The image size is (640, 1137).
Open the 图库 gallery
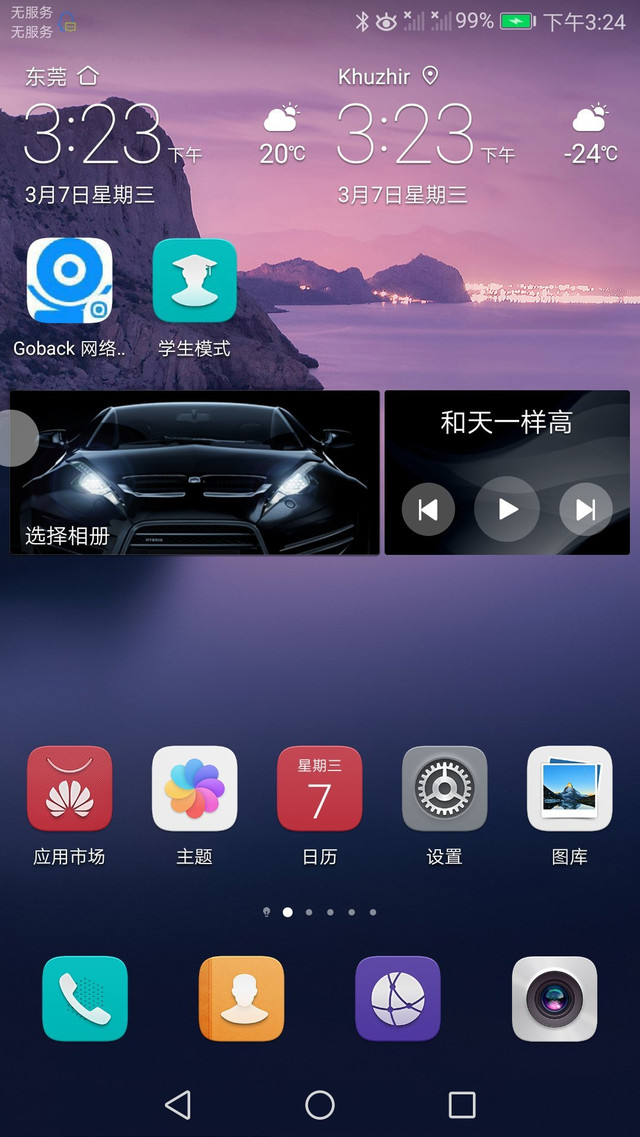(x=569, y=789)
